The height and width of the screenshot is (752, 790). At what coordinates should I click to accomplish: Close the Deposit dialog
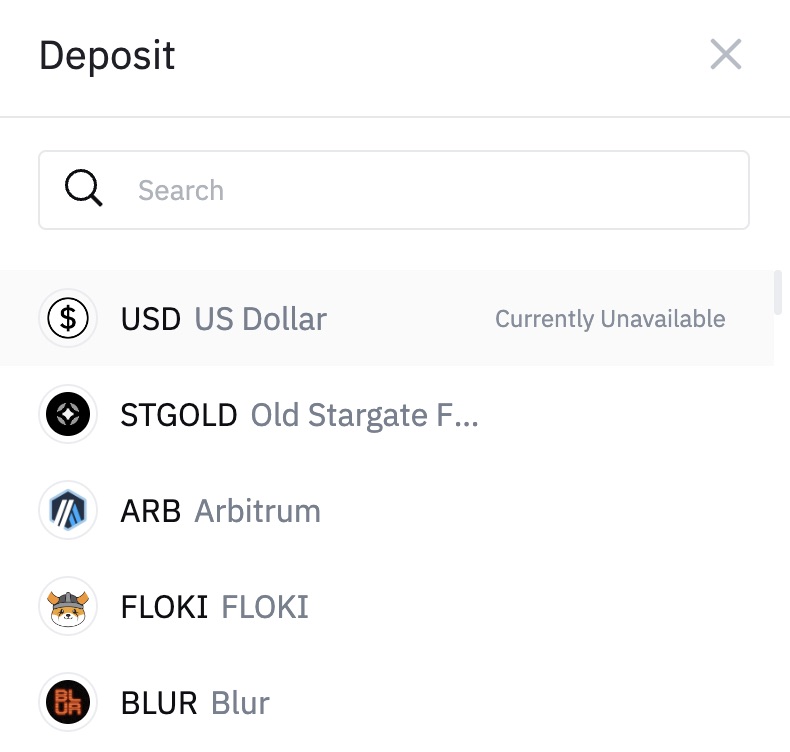[725, 55]
